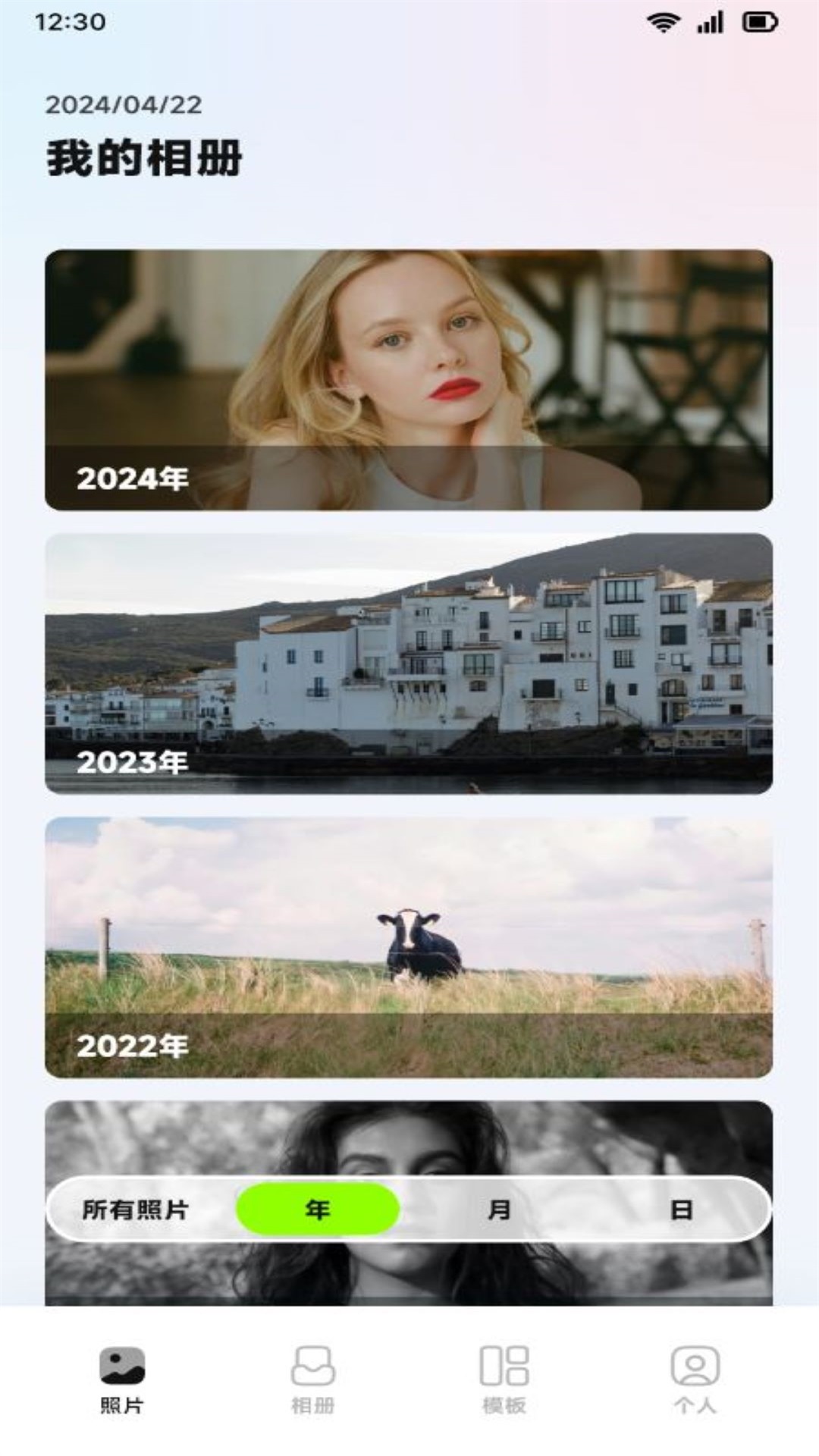Open the 模板 tab
The width and height of the screenshot is (819, 1456).
pyautogui.click(x=504, y=1380)
